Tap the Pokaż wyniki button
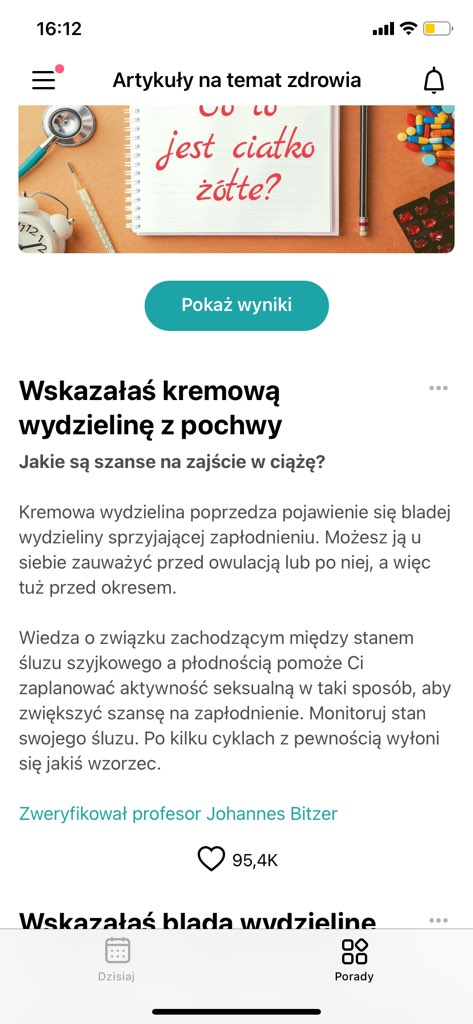The width and height of the screenshot is (473, 1024). (236, 306)
